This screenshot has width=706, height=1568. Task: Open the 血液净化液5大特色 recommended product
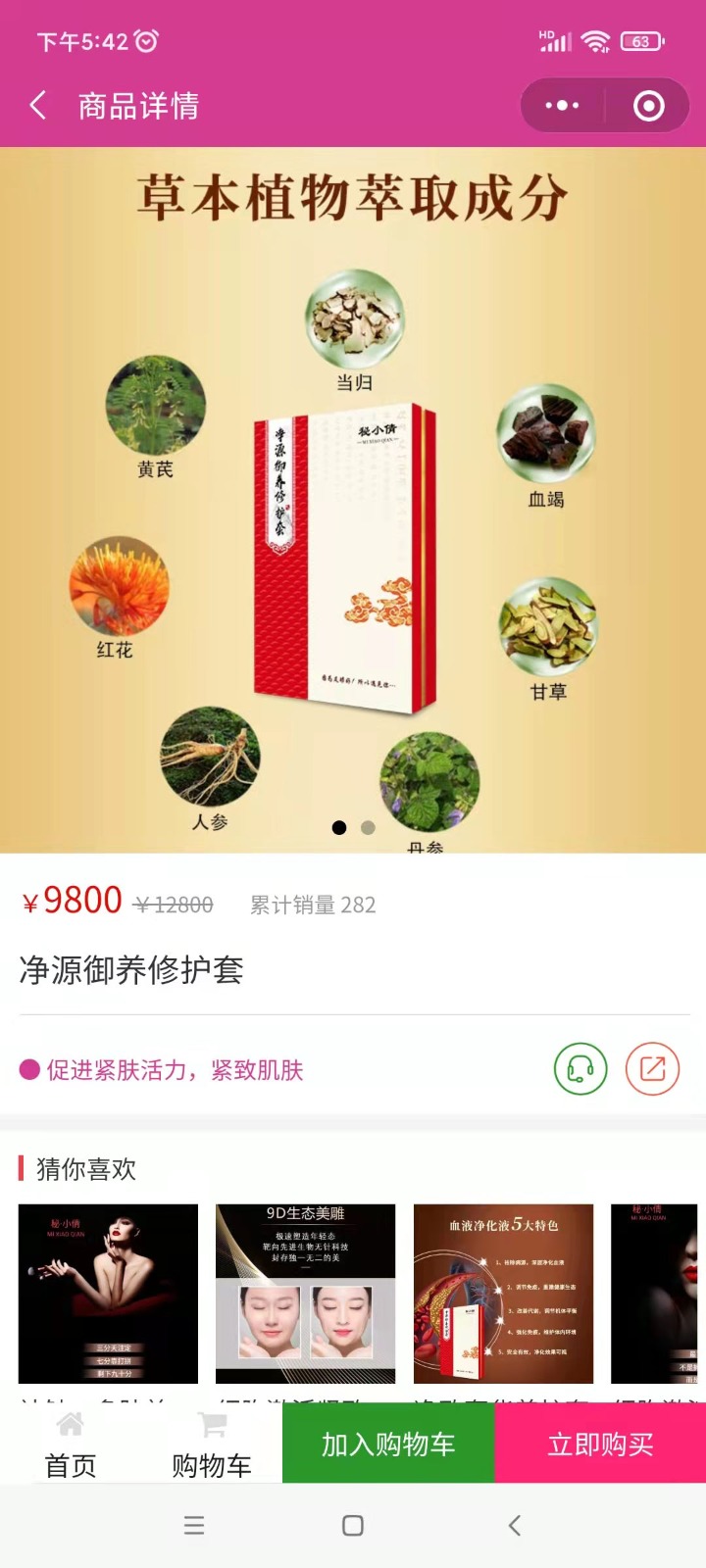pyautogui.click(x=503, y=1294)
